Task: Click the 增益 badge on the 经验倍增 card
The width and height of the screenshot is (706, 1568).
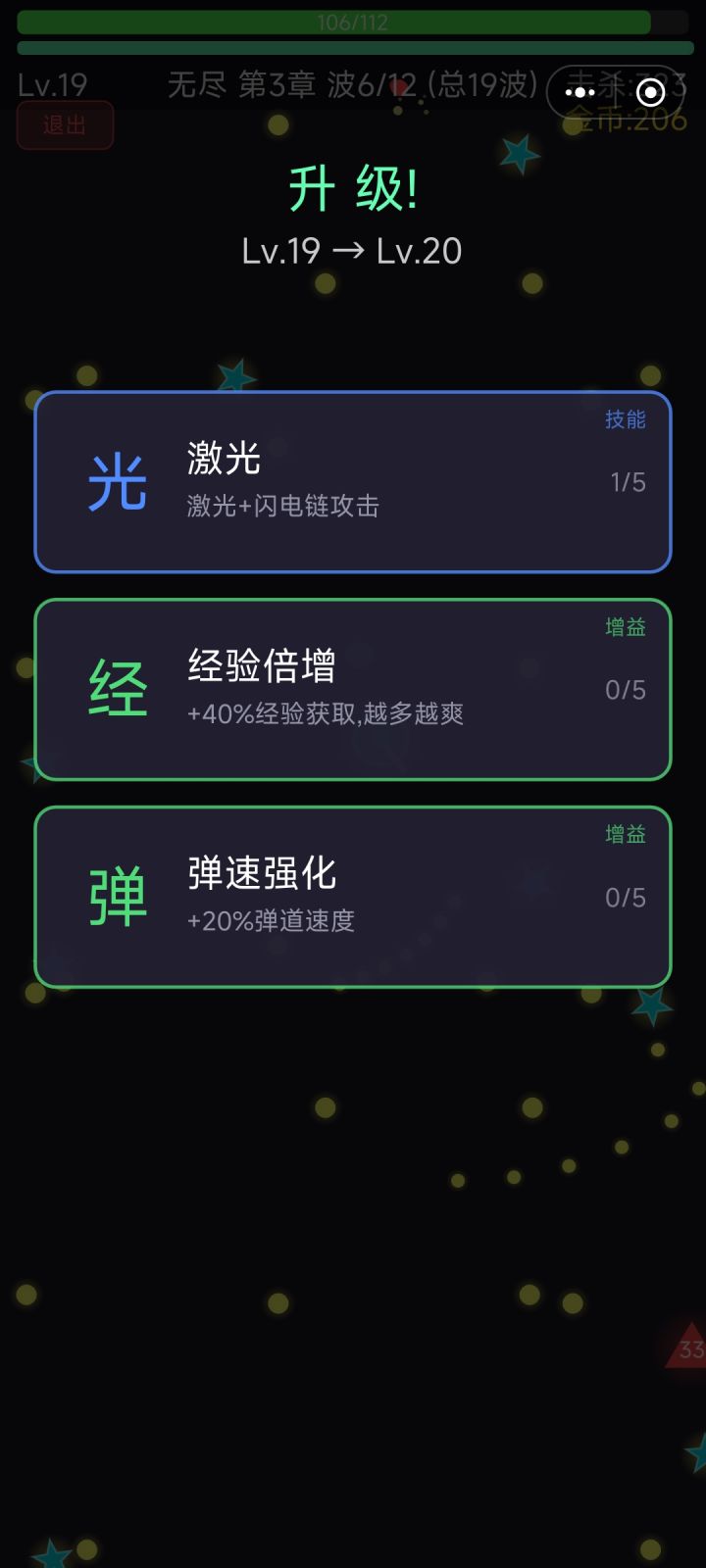Action: pyautogui.click(x=627, y=625)
